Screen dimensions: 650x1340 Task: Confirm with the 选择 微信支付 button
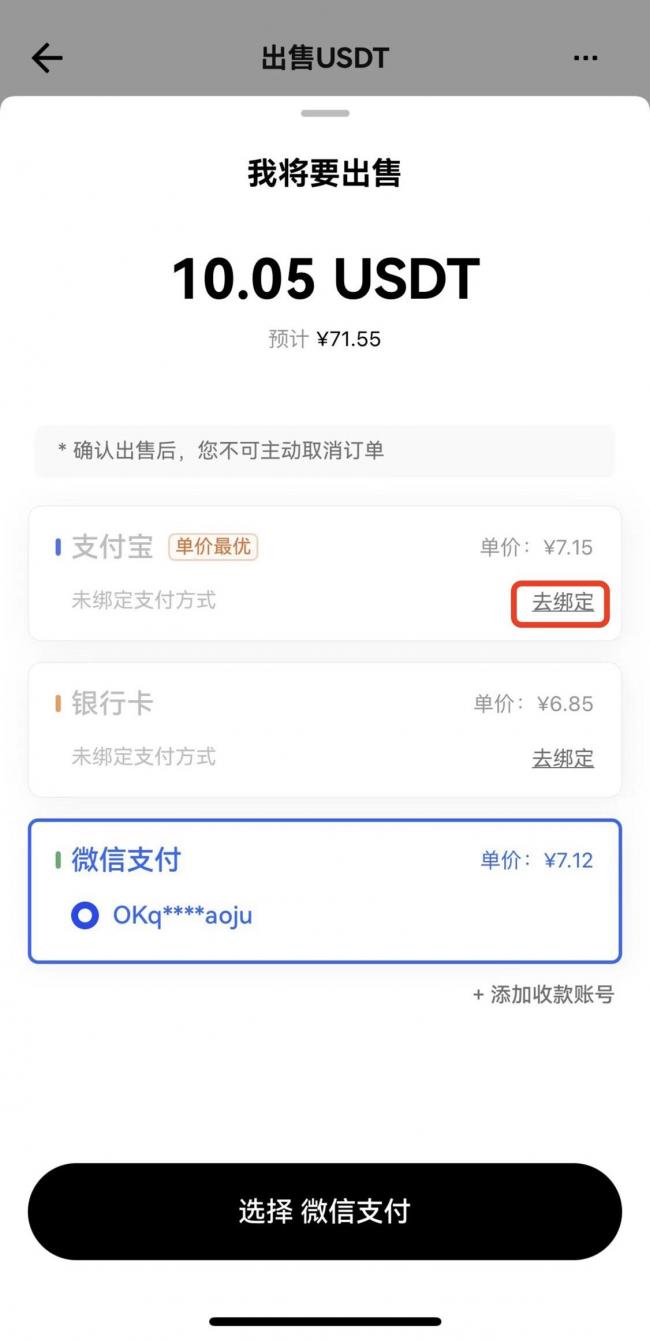tap(325, 1211)
